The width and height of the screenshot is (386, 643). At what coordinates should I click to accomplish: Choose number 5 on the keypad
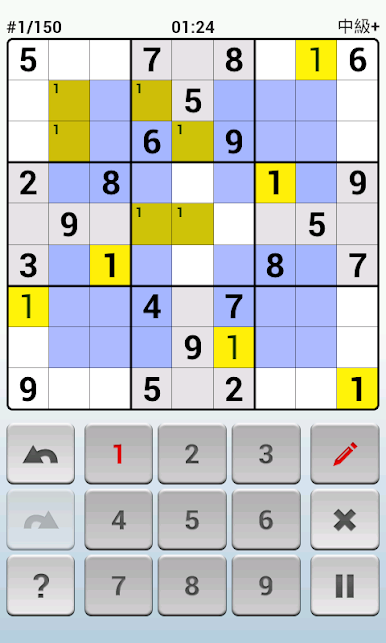pos(192,520)
